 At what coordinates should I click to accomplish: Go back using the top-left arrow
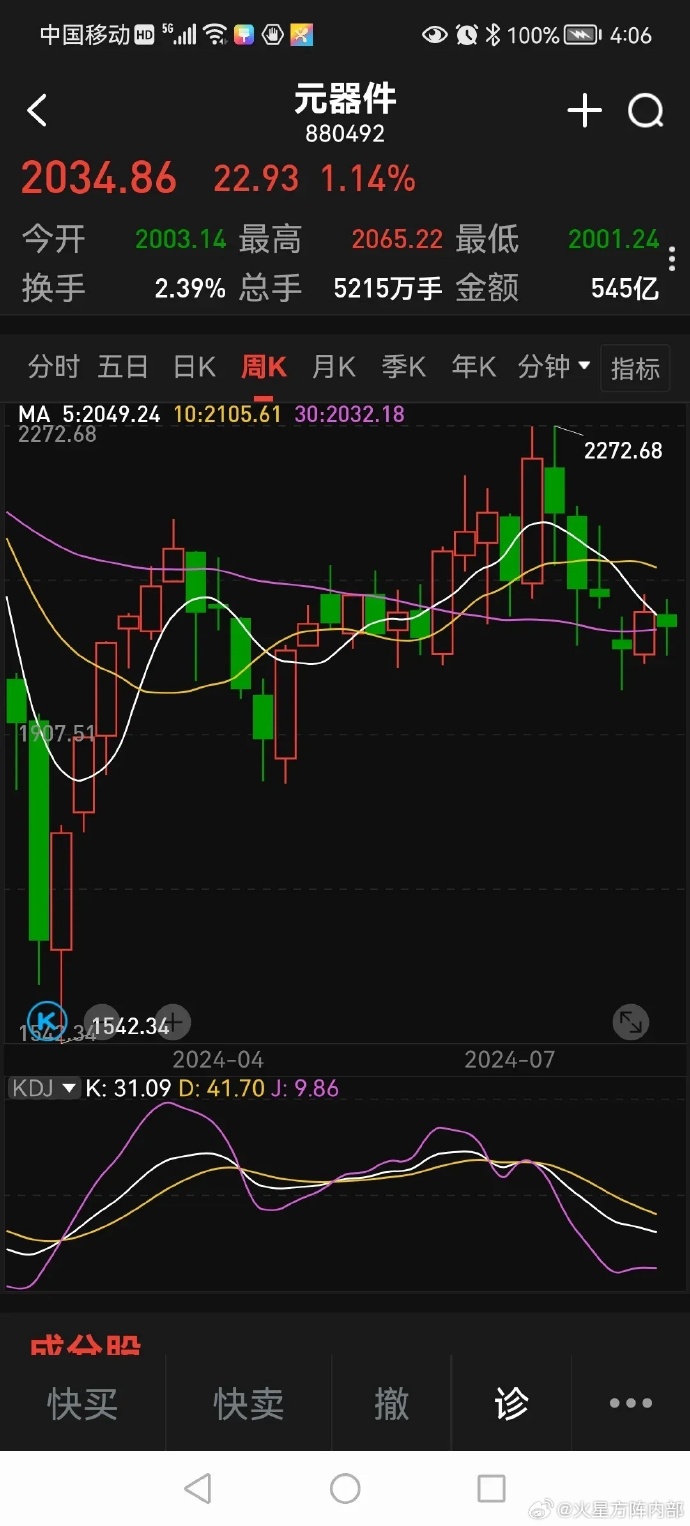pos(37,111)
